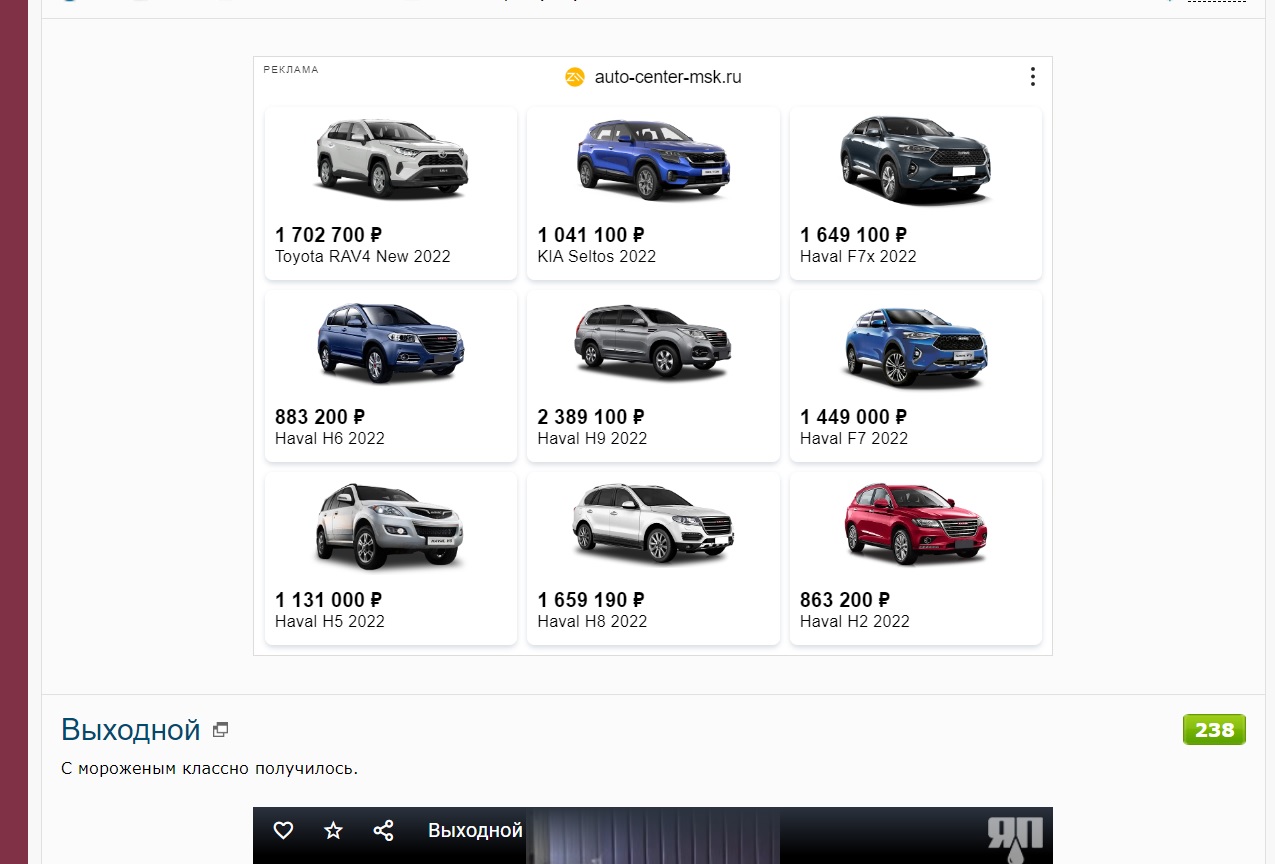Open the auto-center-msk.ru advertiser link
The height and width of the screenshot is (864, 1275).
pos(654,77)
